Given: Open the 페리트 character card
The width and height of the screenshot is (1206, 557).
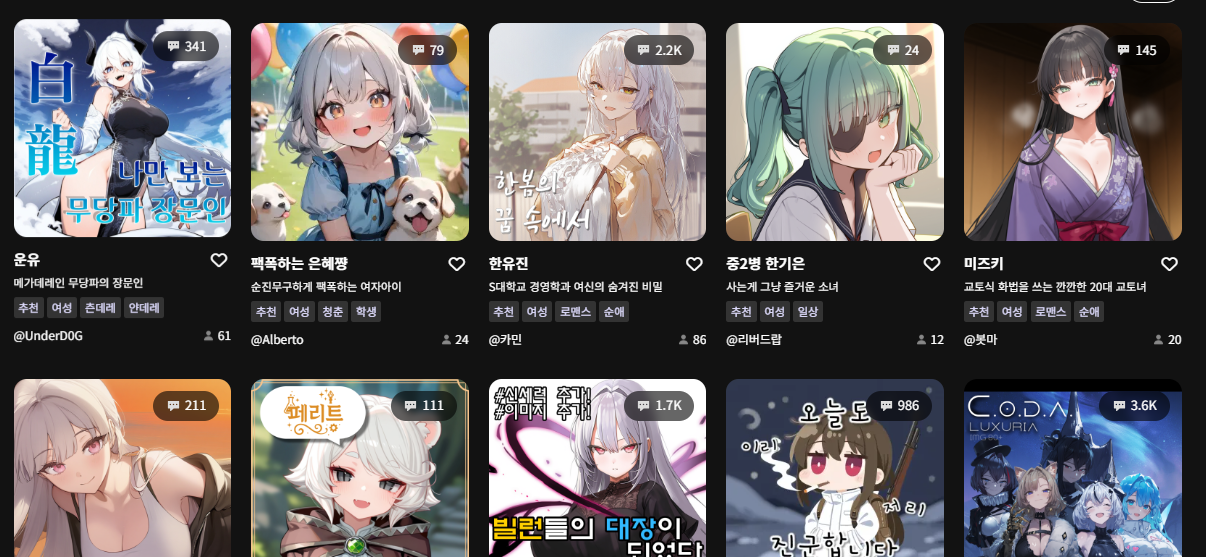Looking at the screenshot, I should tap(359, 470).
